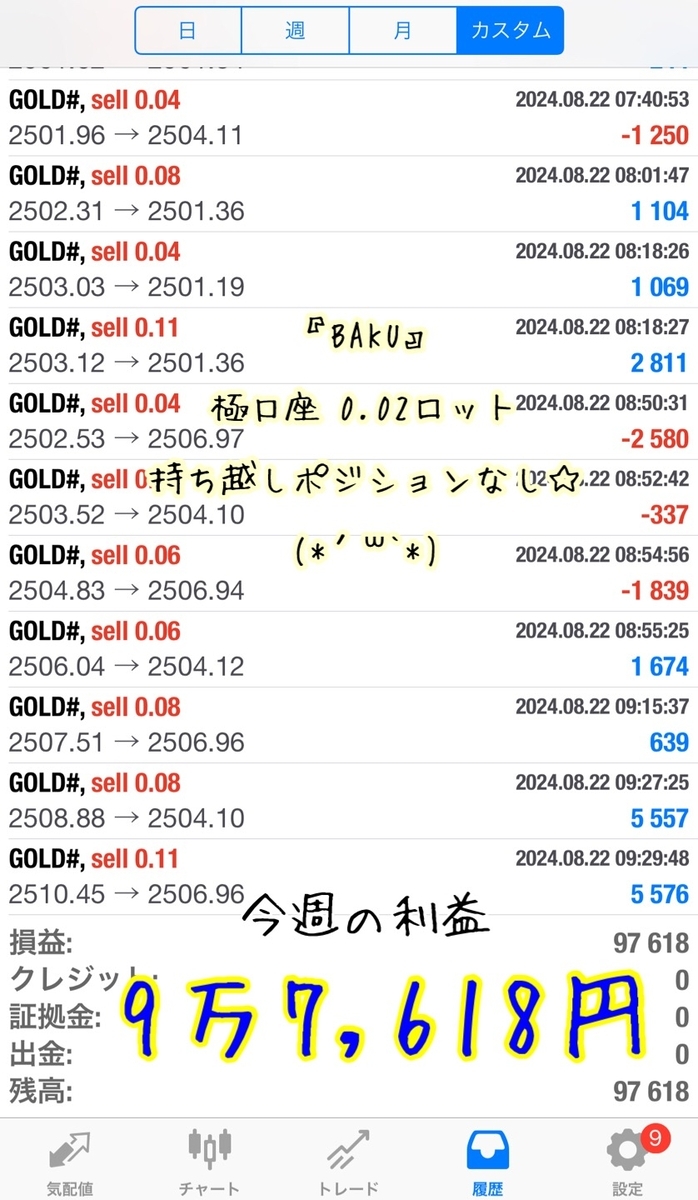Expand the GOLD# trade closed at 08:01:47

tap(349, 194)
